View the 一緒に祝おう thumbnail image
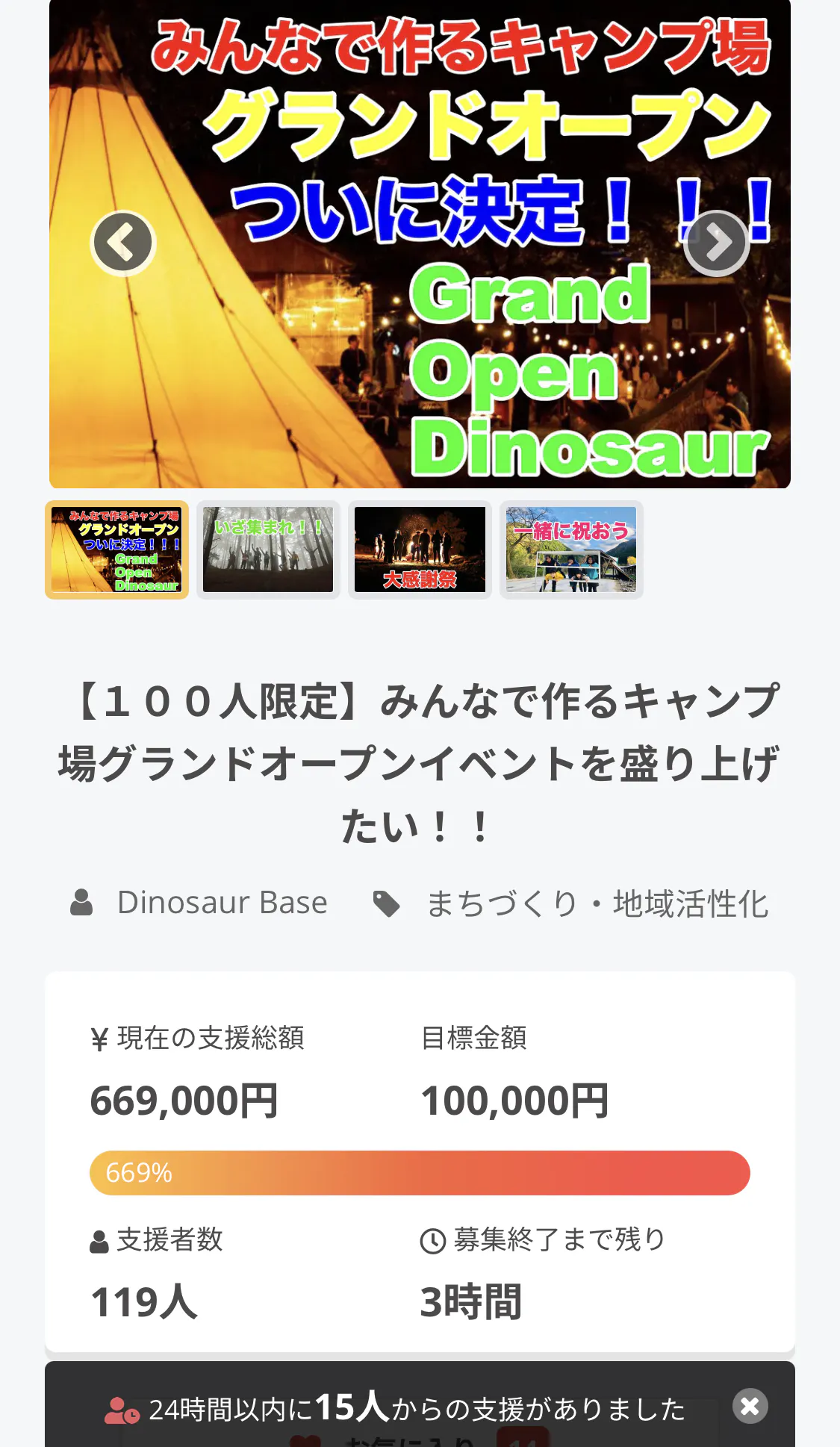Viewport: 840px width, 1447px height. pyautogui.click(x=571, y=550)
